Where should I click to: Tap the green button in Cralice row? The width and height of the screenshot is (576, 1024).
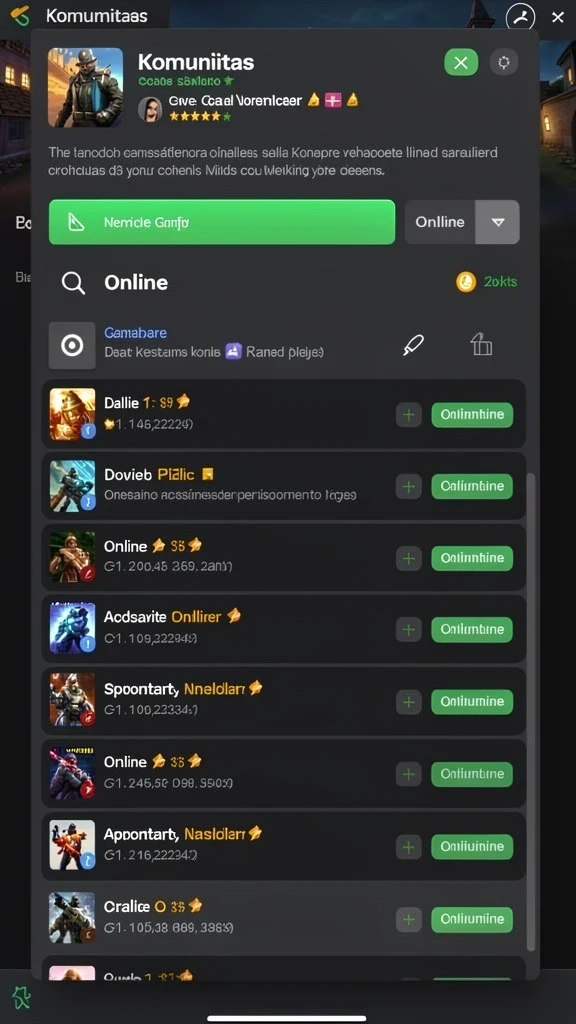(472, 919)
